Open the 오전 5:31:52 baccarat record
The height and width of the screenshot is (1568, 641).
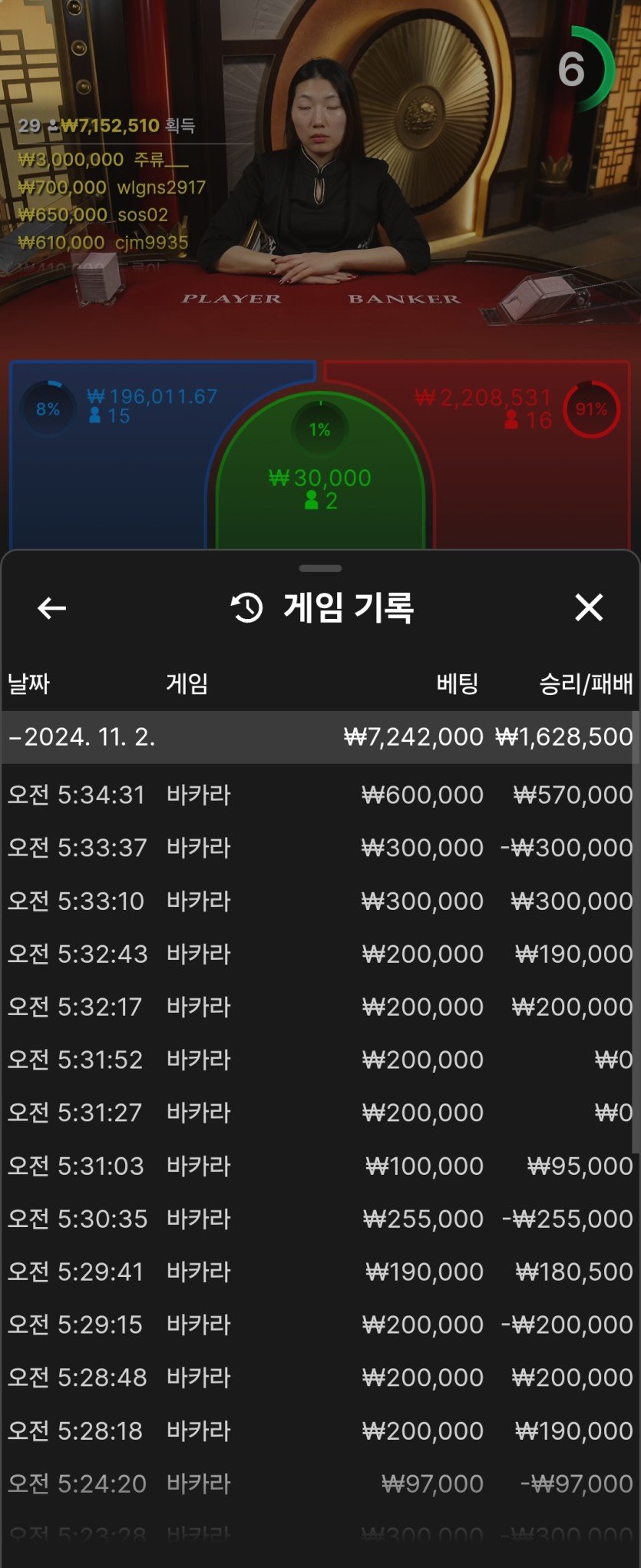(x=319, y=1060)
